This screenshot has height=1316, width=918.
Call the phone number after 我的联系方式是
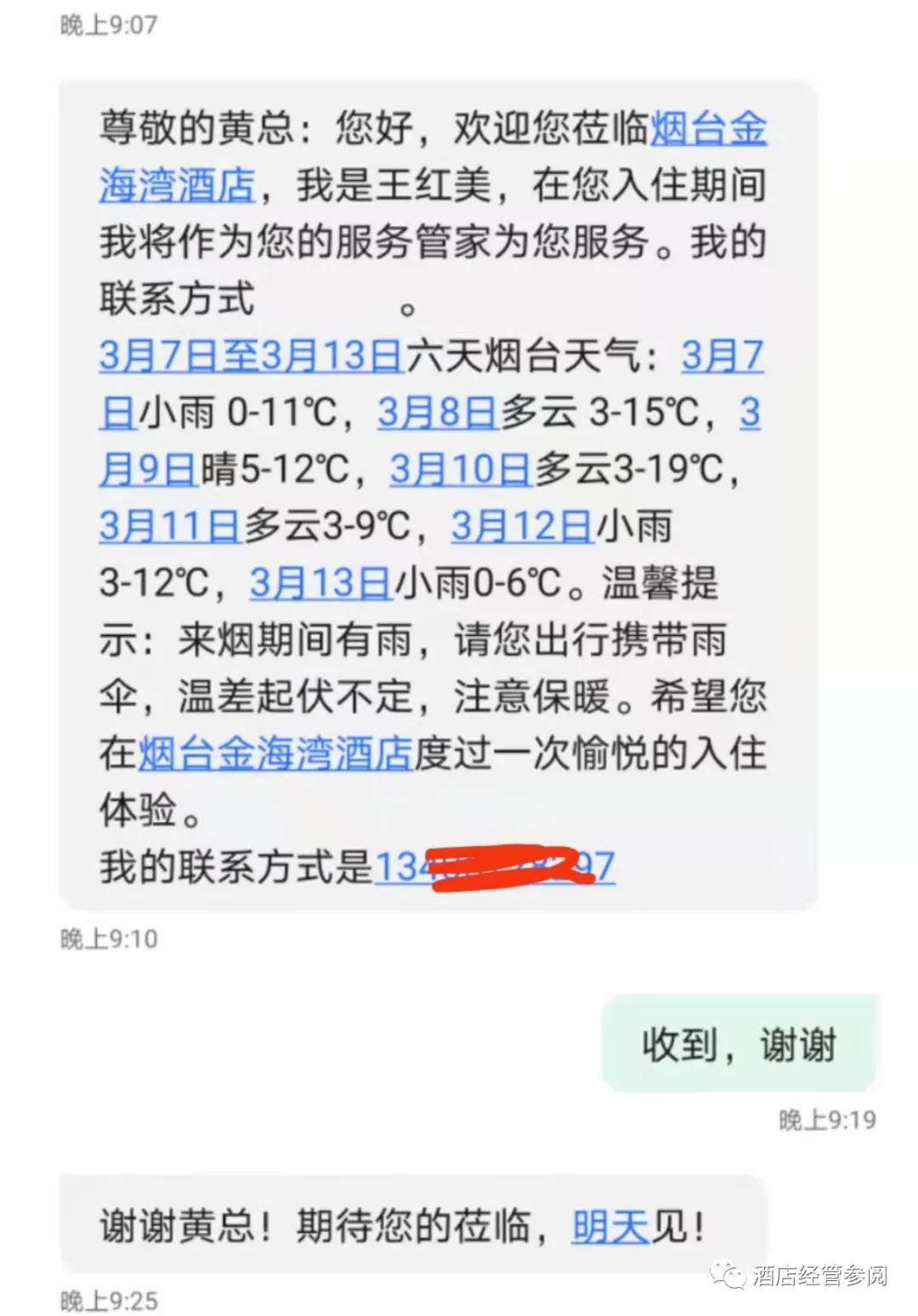tap(493, 867)
